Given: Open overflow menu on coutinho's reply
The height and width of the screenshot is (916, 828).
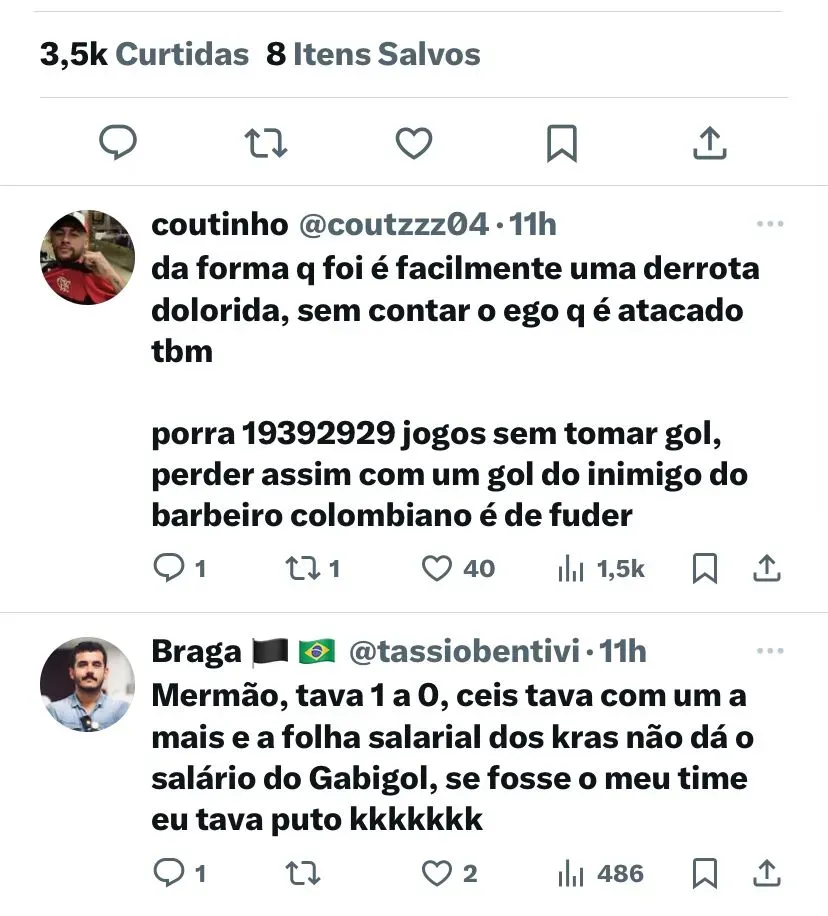Looking at the screenshot, I should point(769,224).
